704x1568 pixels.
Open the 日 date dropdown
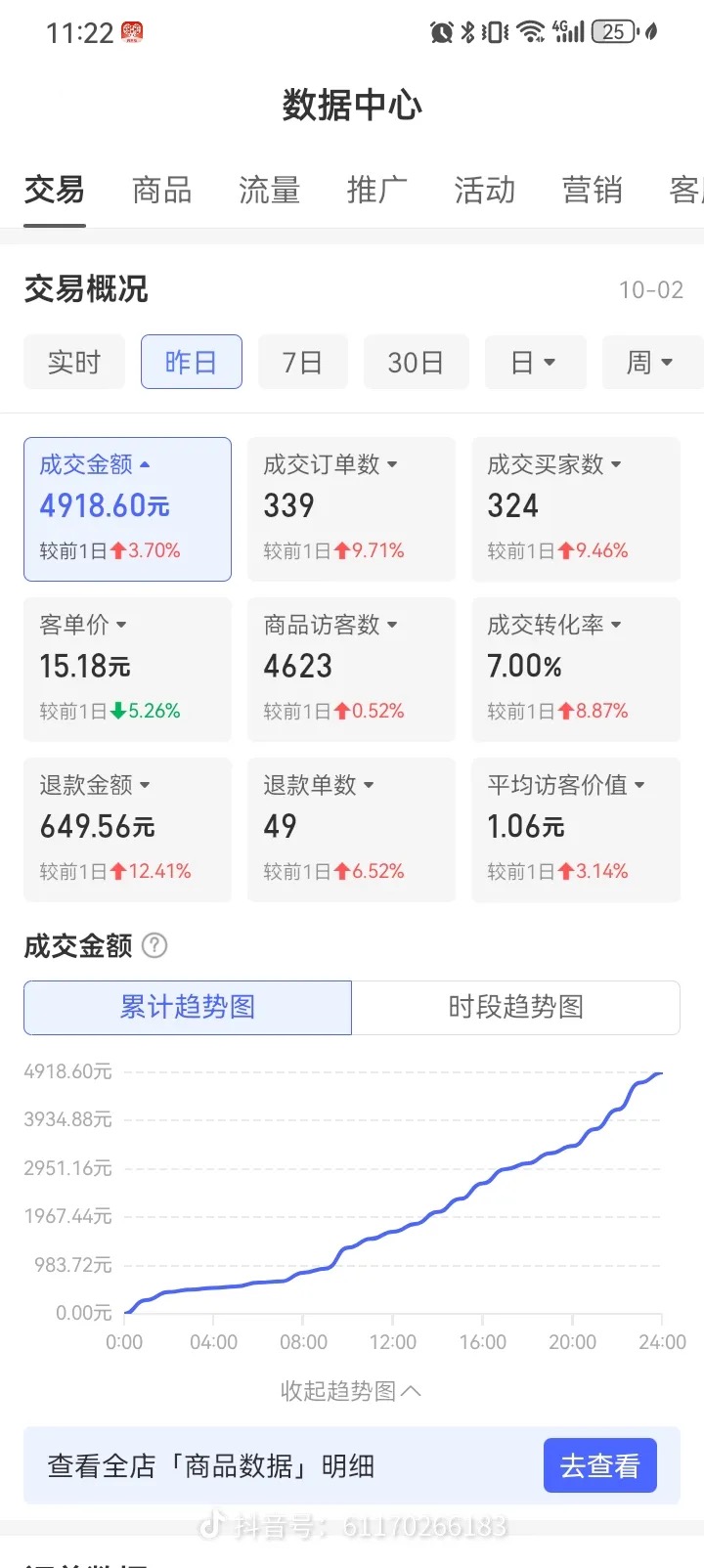(x=534, y=362)
